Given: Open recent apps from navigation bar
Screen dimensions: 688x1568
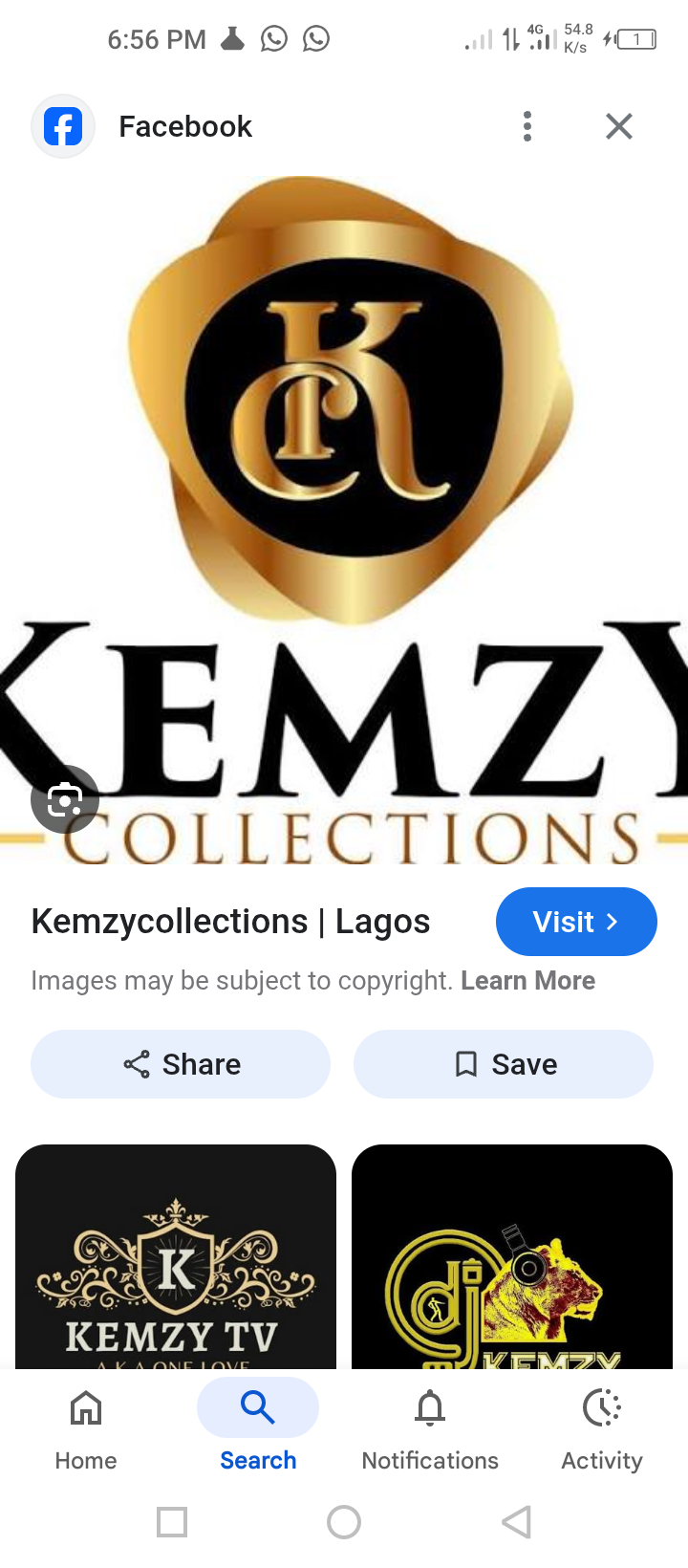Looking at the screenshot, I should coord(172,1522).
